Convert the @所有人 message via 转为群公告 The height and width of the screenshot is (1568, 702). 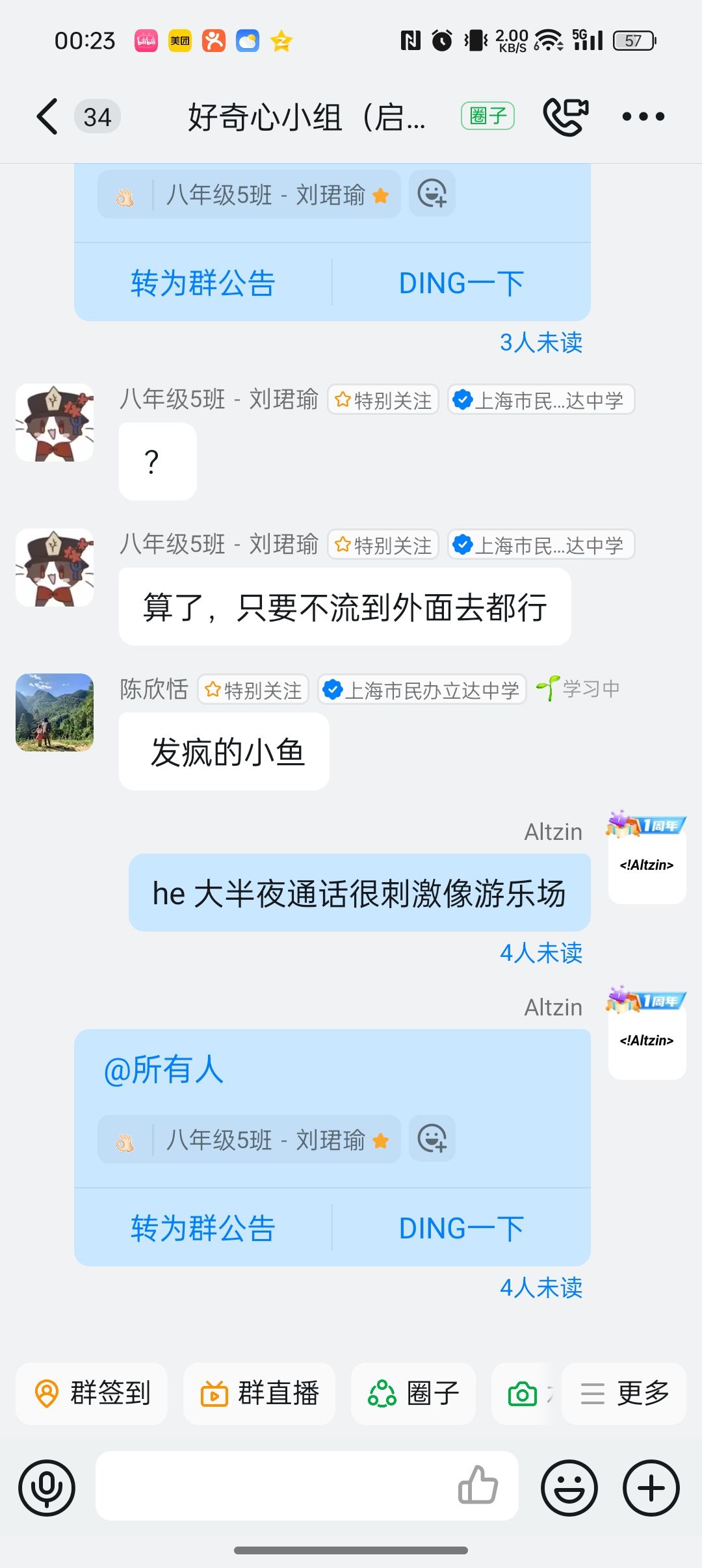coord(203,1228)
